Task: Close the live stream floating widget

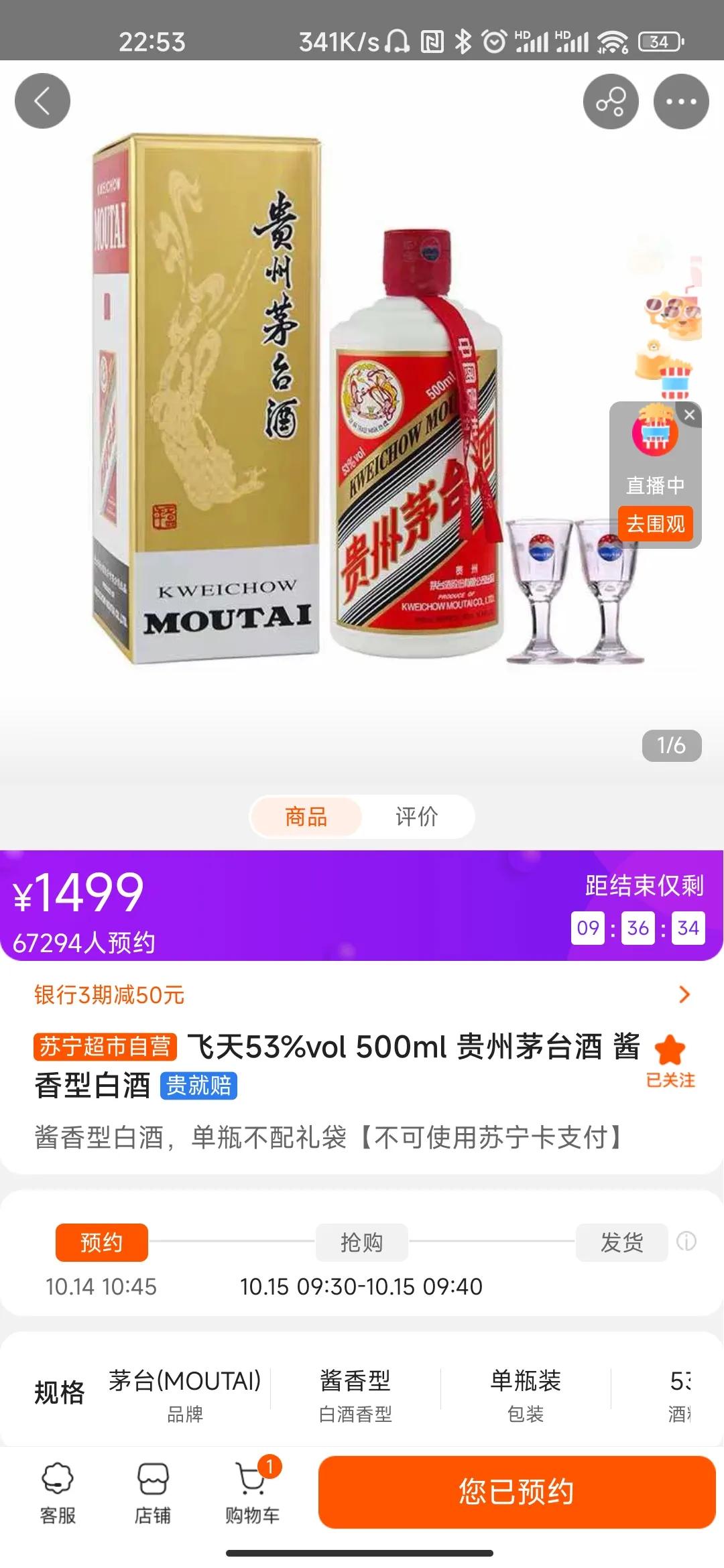Action: tap(689, 415)
